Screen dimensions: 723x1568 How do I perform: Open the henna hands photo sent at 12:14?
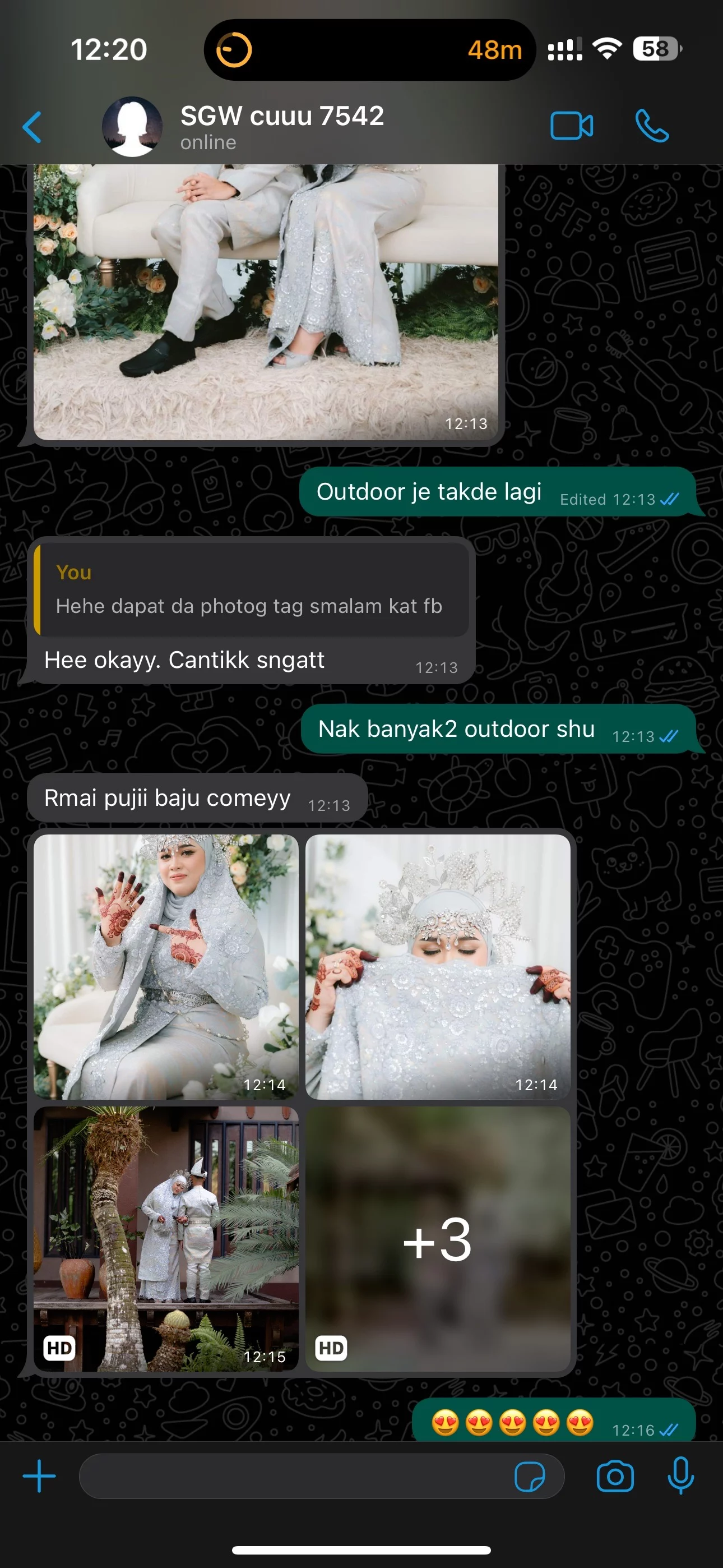[165, 966]
